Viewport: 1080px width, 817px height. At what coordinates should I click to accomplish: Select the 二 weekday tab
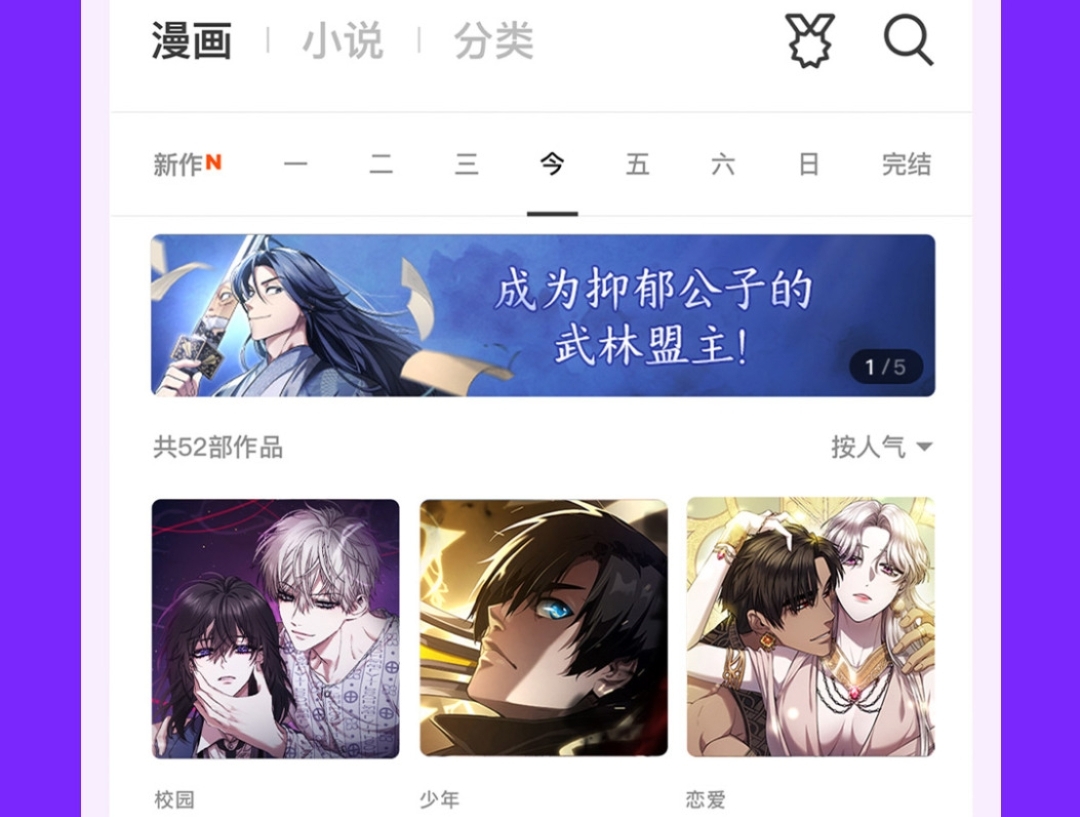click(x=381, y=164)
